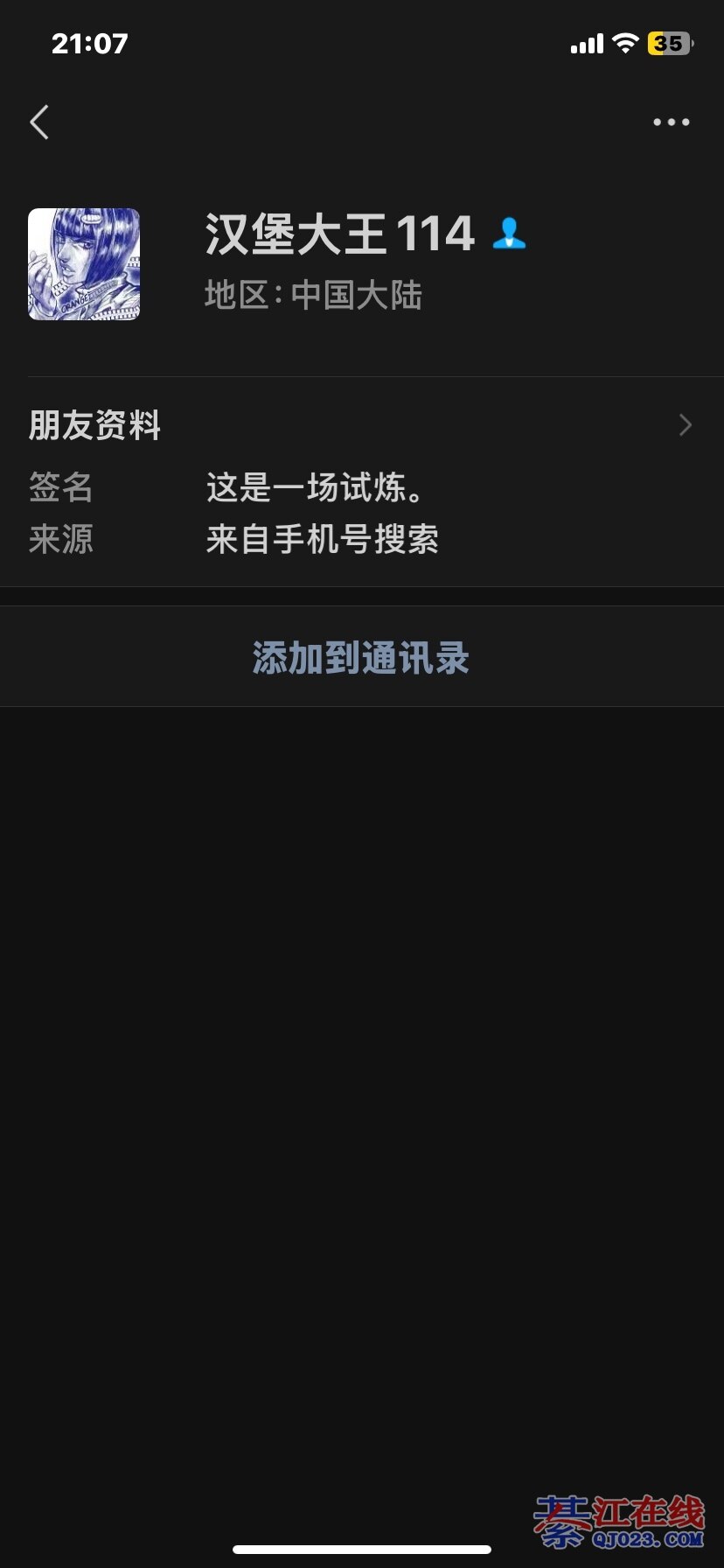View 汉堡大王114's profile avatar

click(x=84, y=264)
